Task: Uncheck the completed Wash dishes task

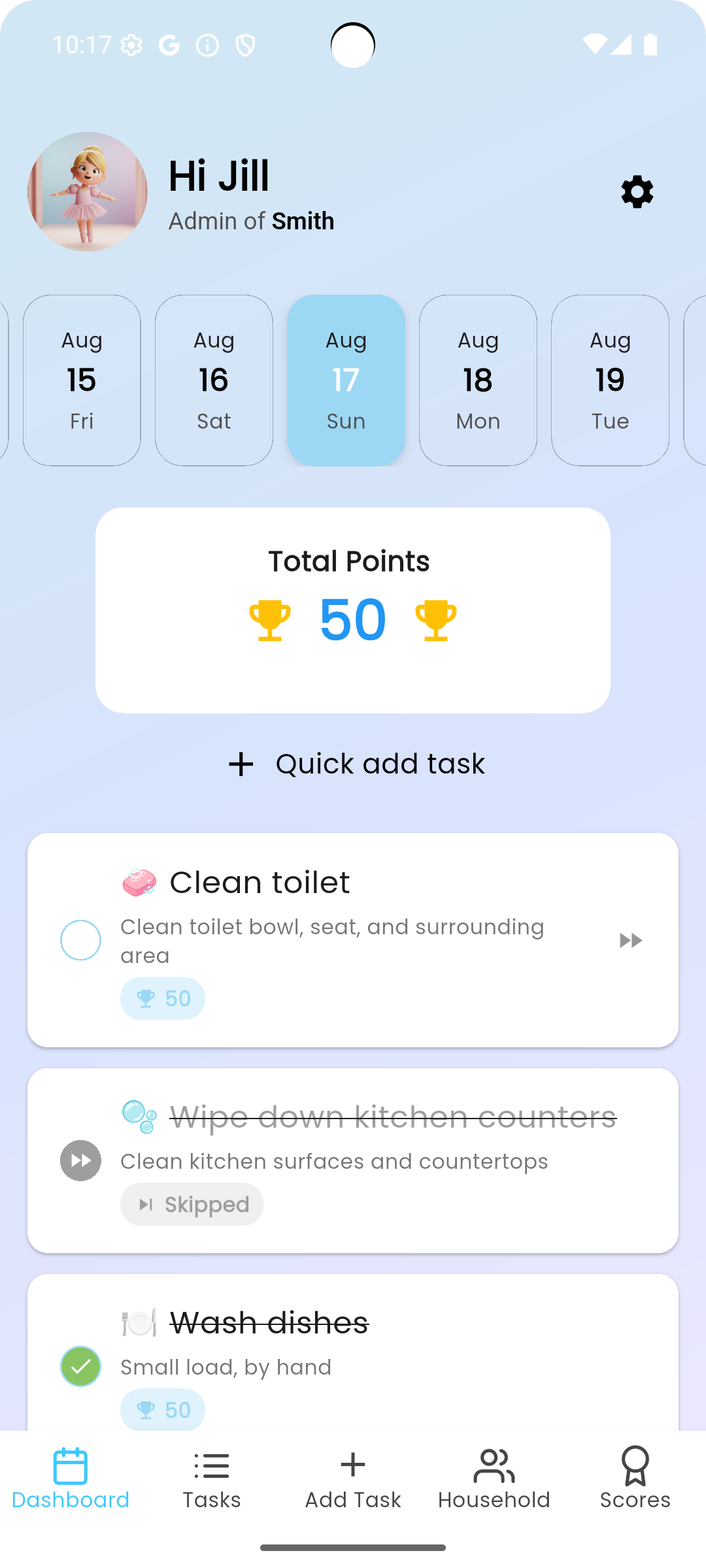Action: tap(80, 1367)
